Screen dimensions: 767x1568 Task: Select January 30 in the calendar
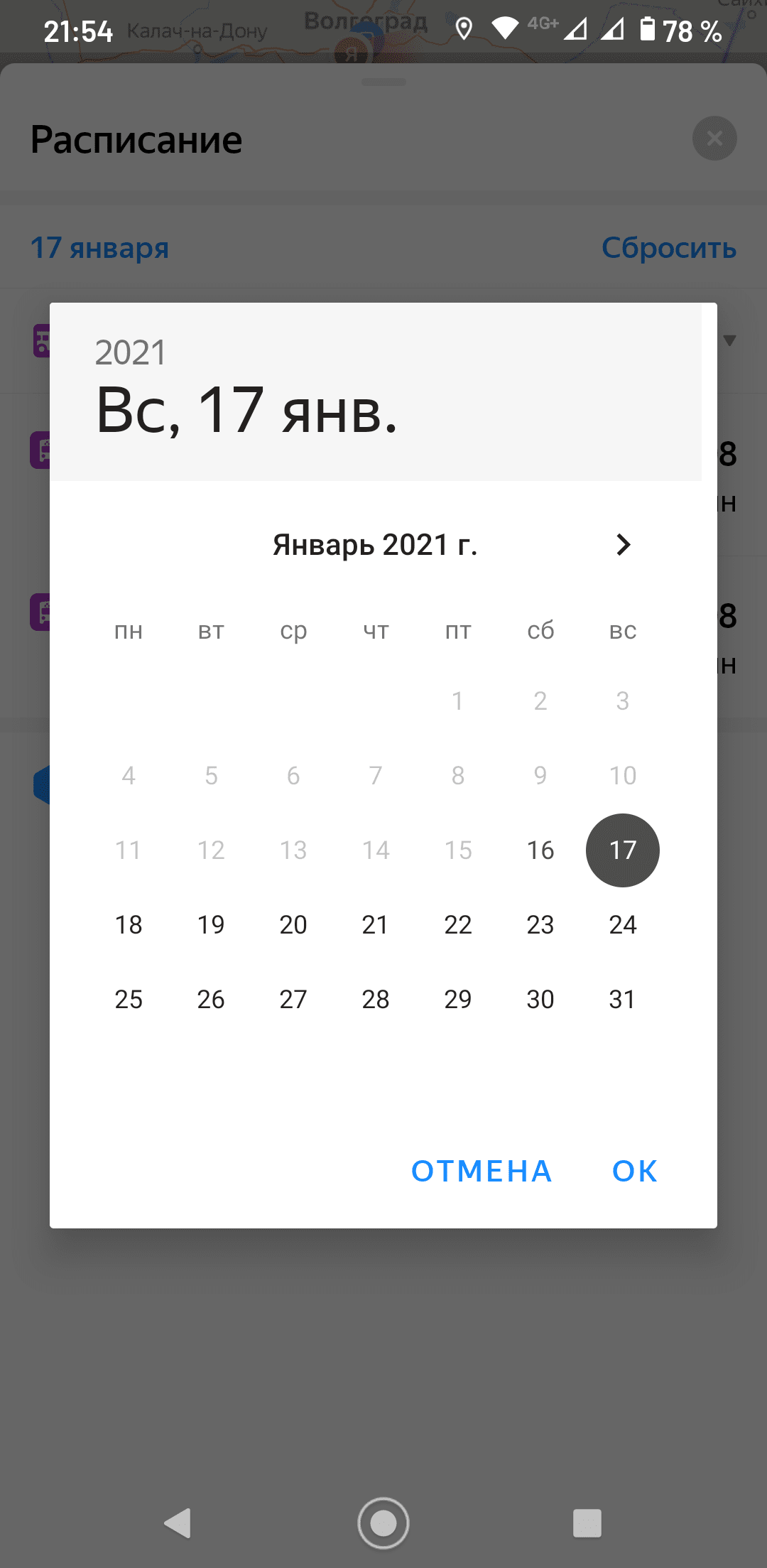(540, 1000)
